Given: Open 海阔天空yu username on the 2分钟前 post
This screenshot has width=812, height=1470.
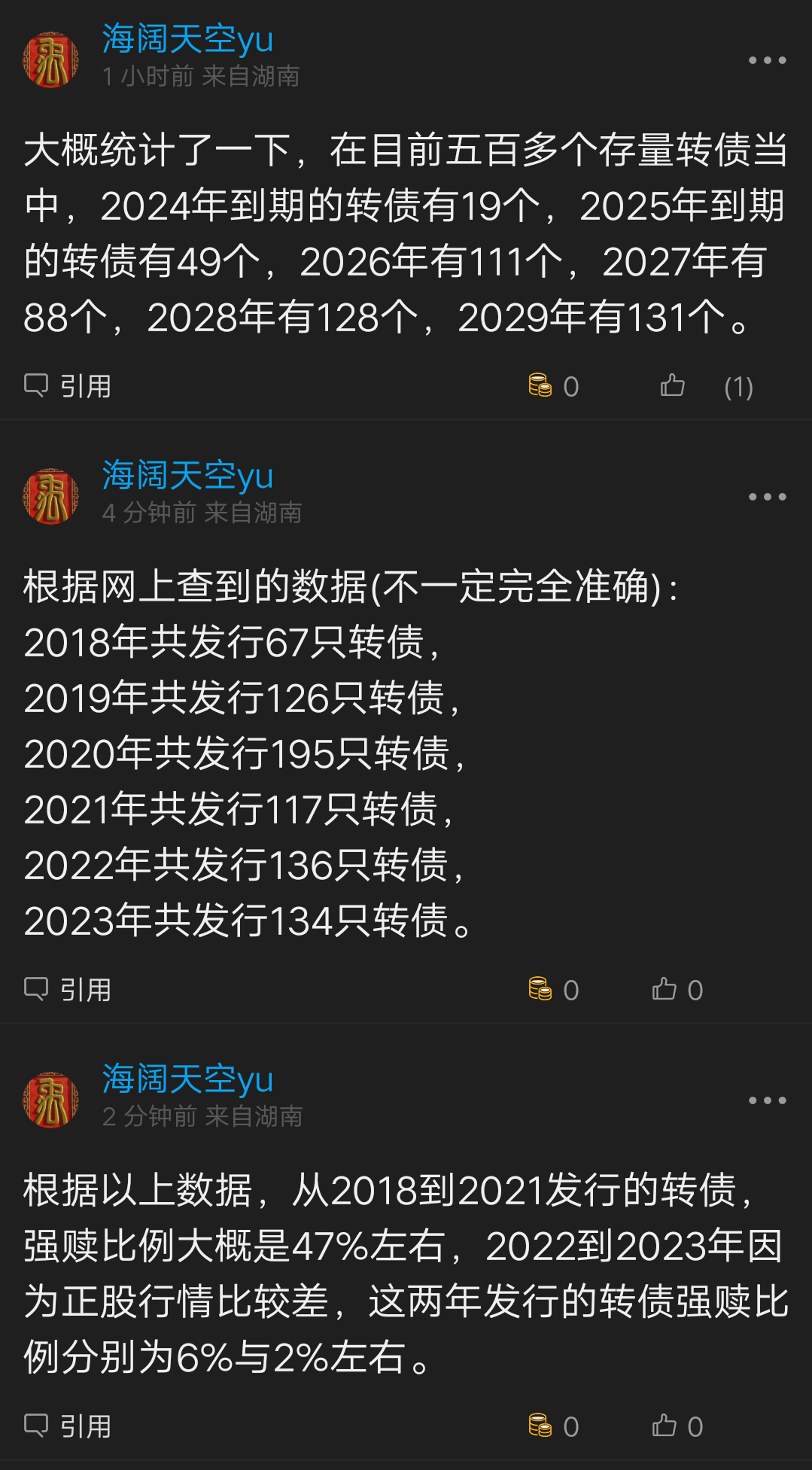Looking at the screenshot, I should 187,1079.
